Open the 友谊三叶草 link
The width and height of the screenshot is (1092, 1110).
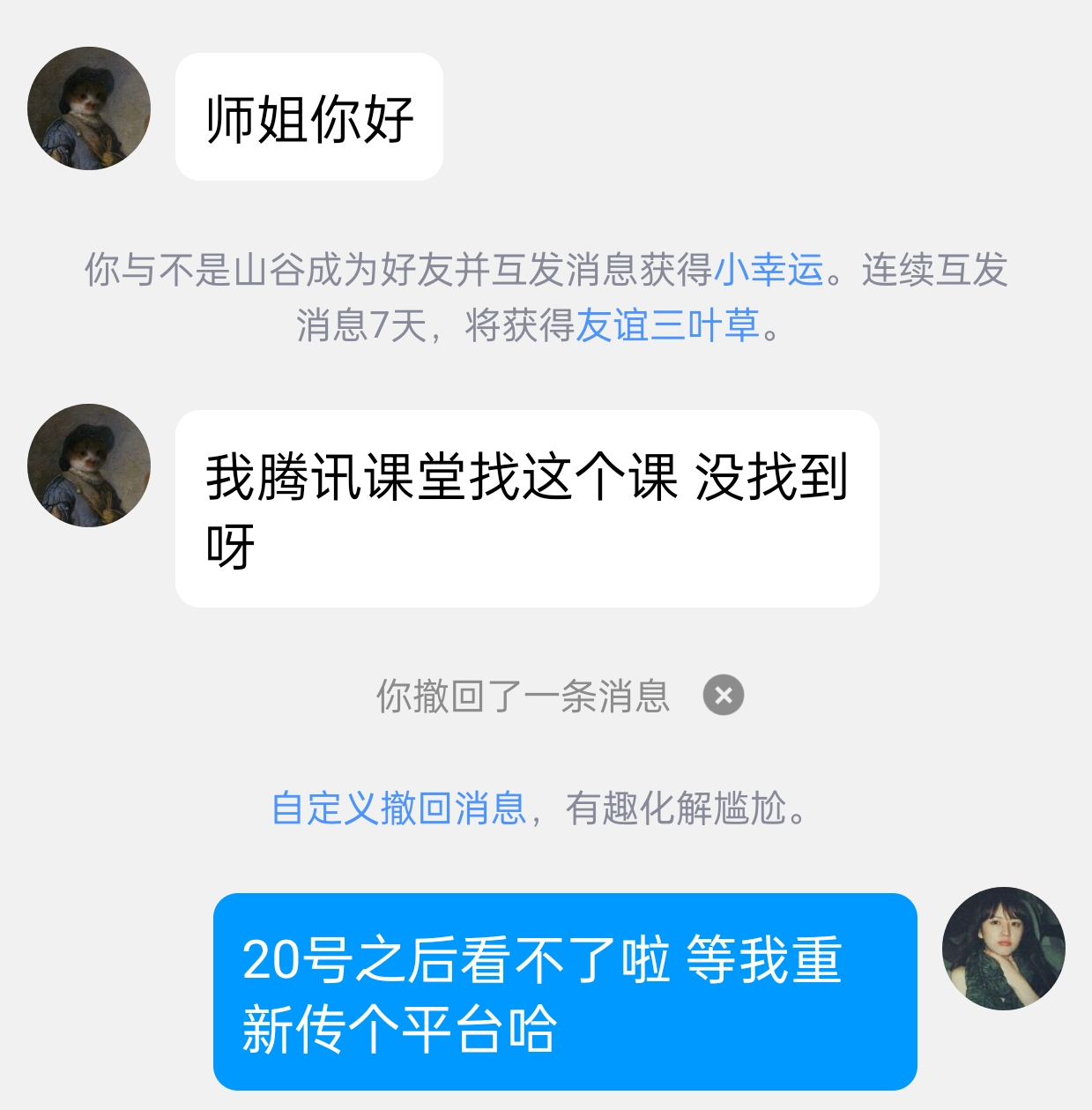(x=667, y=325)
